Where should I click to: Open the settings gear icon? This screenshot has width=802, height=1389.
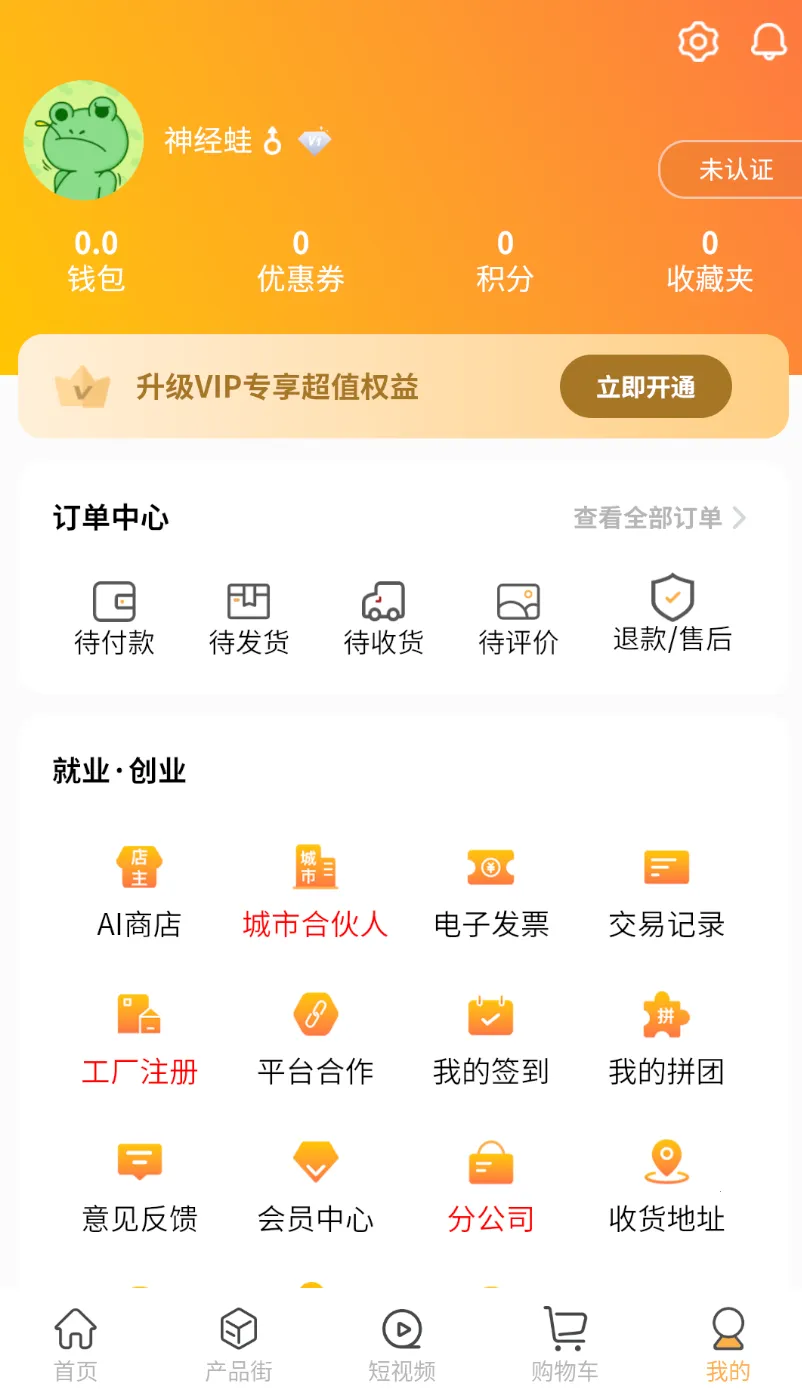pos(698,42)
